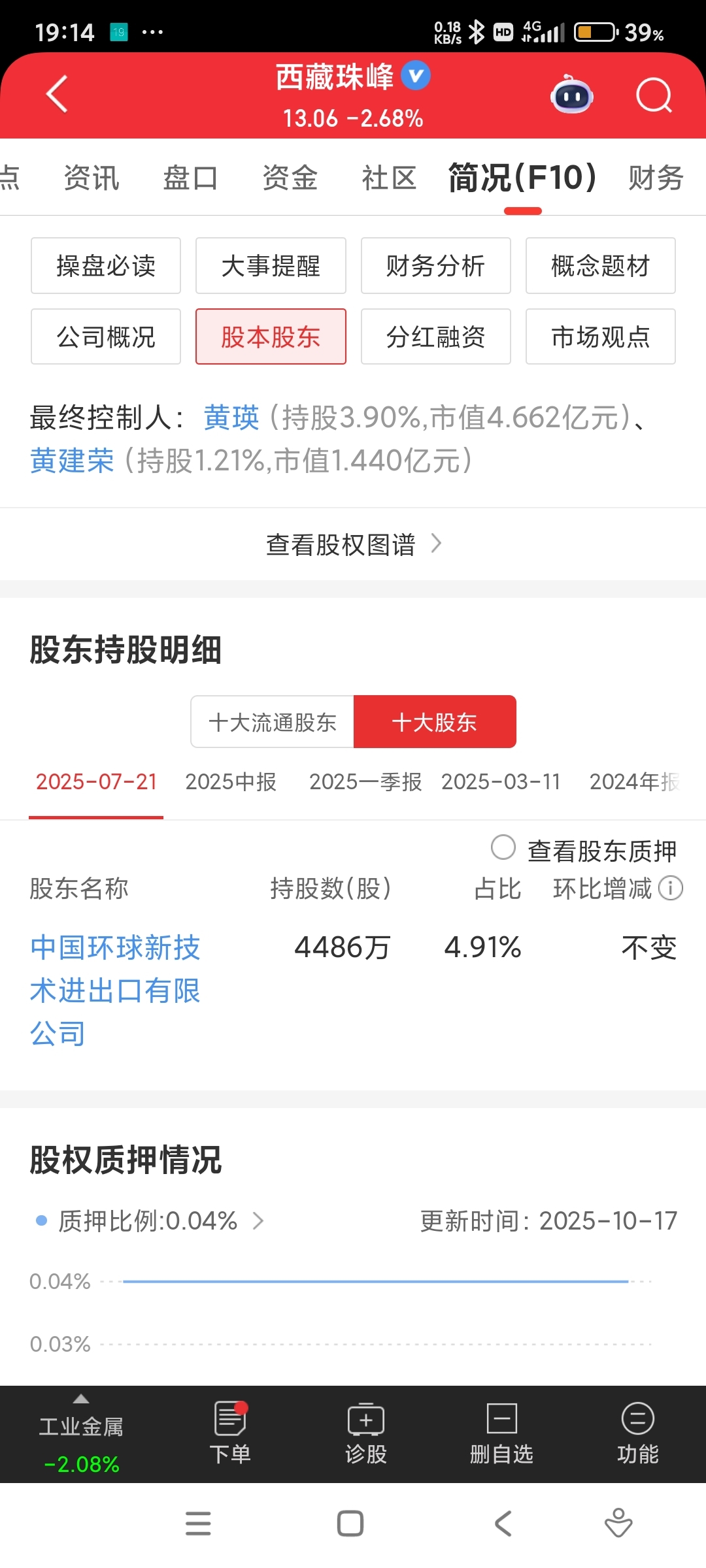Go back using the top-left arrow
Image resolution: width=706 pixels, height=1568 pixels.
point(58,95)
